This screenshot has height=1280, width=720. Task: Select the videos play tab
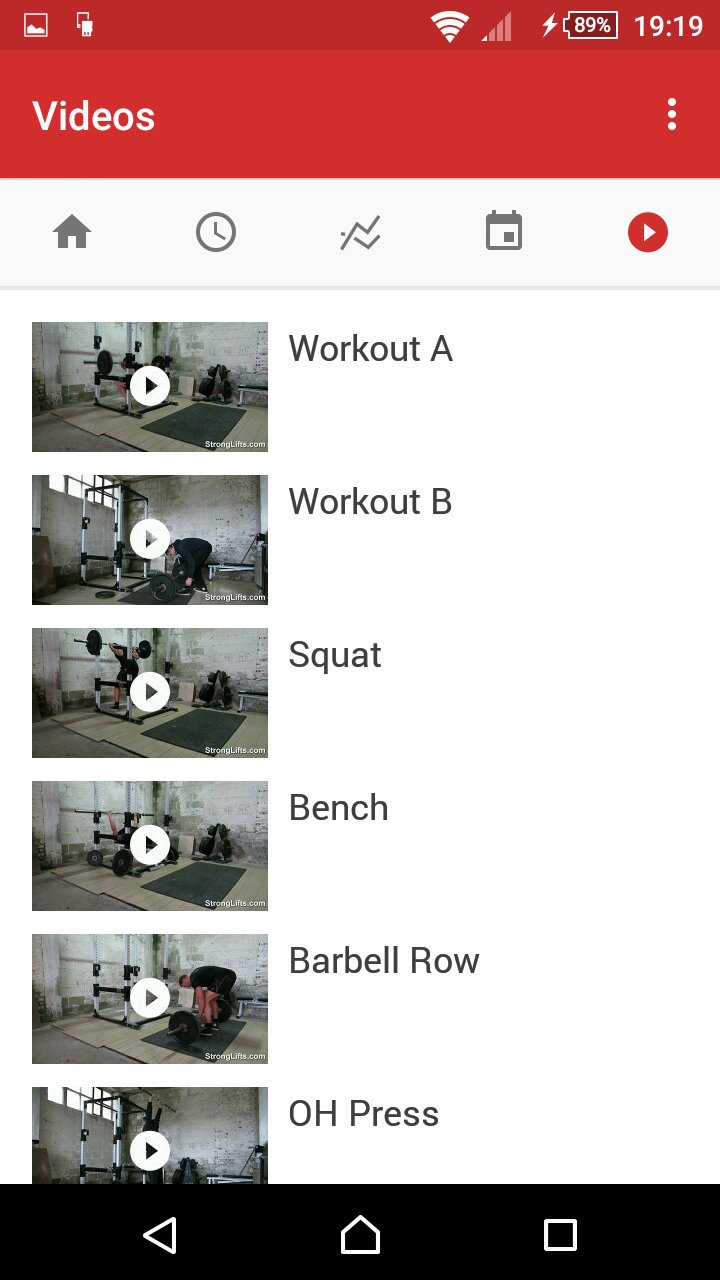(648, 233)
